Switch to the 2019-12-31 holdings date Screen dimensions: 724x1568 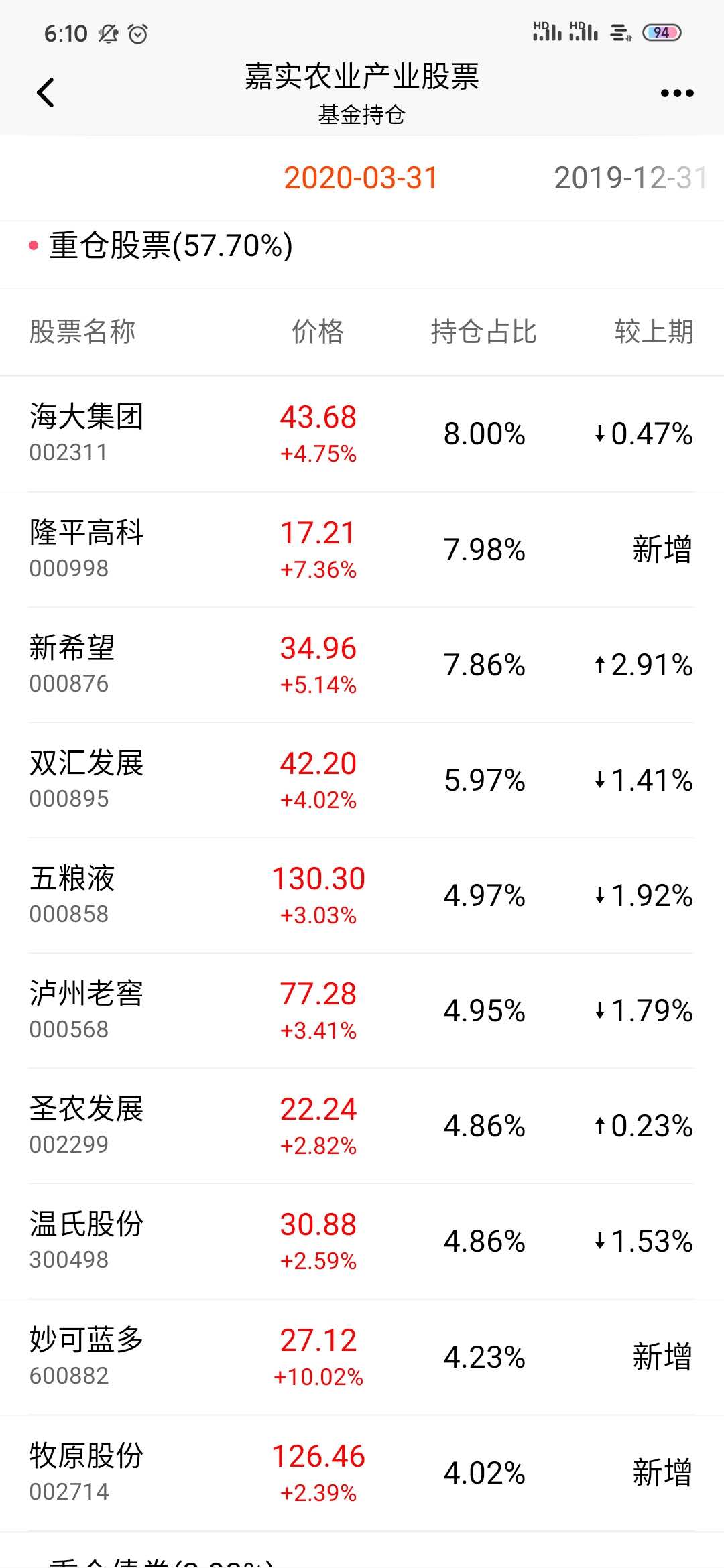[631, 178]
